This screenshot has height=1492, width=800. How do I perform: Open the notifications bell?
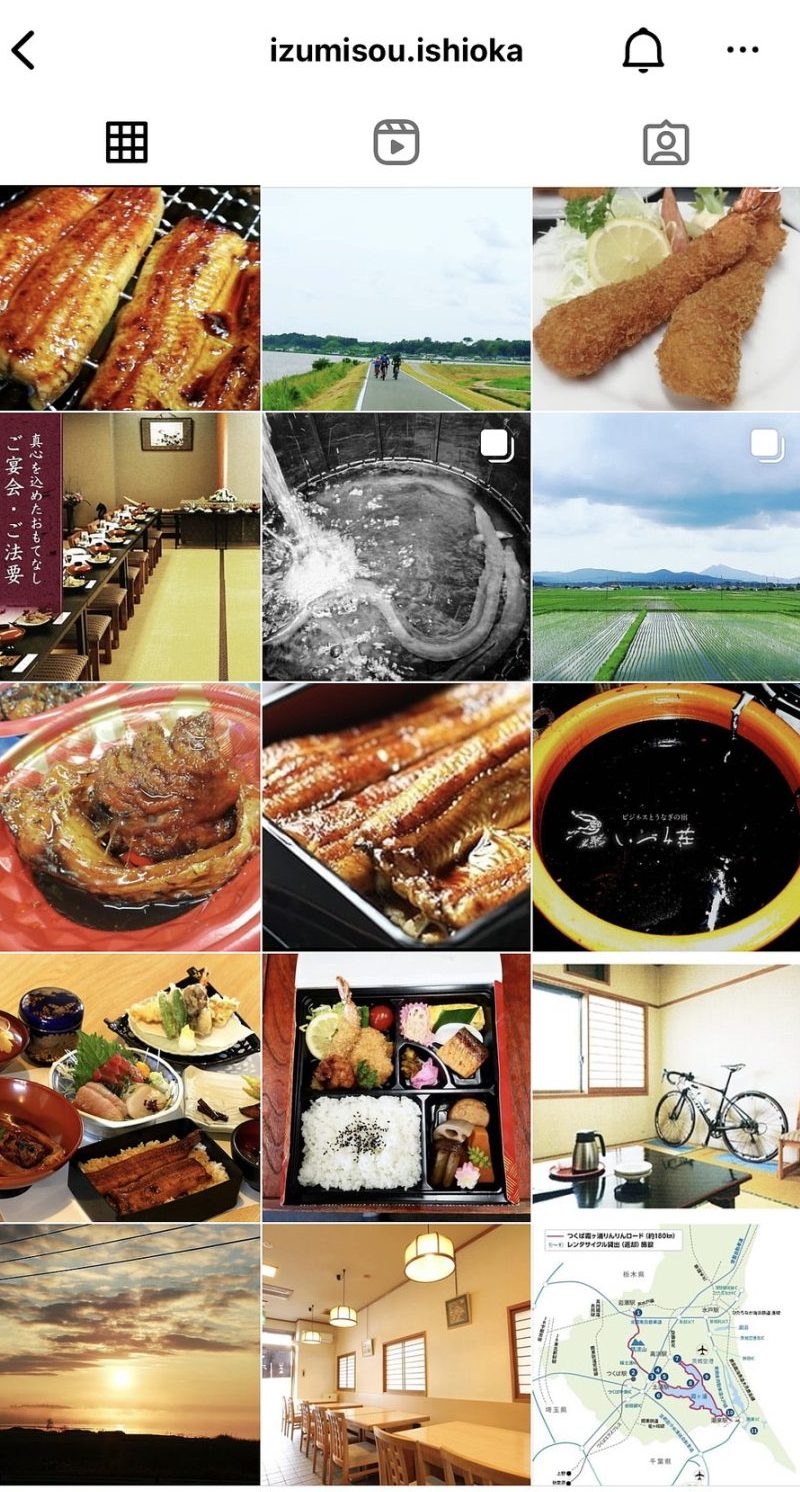[643, 50]
